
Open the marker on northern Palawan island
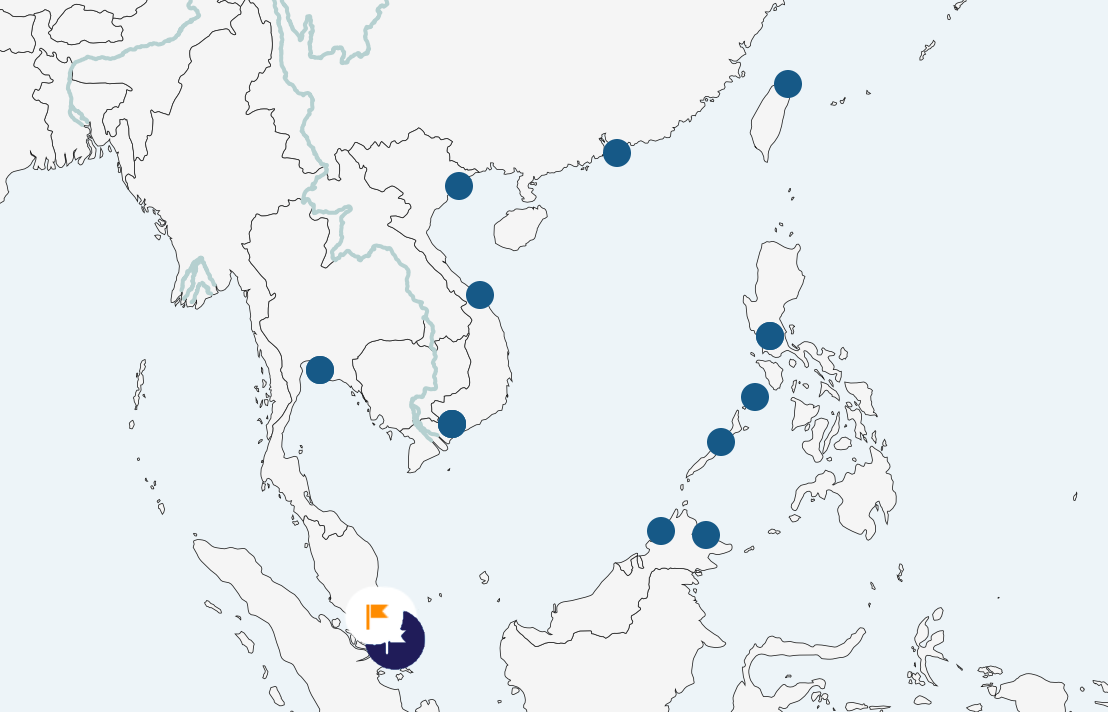[721, 442]
